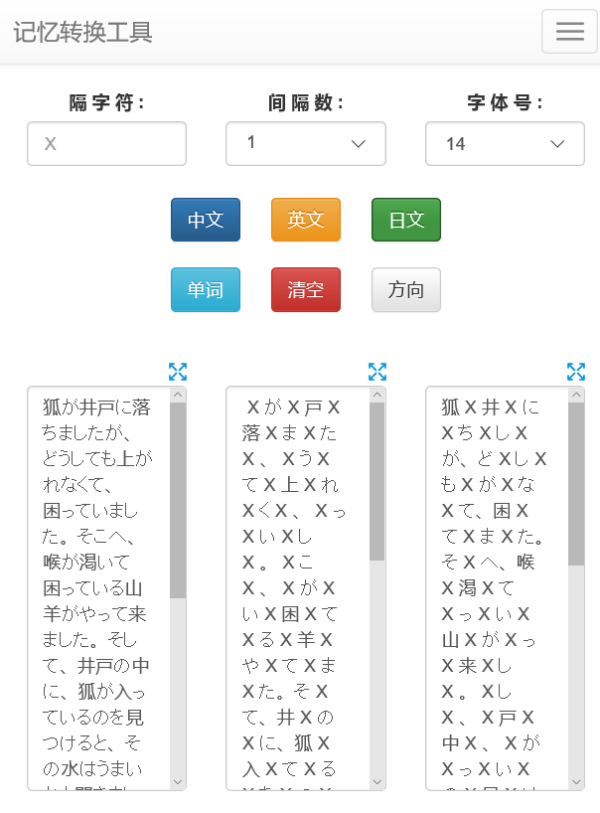The image size is (600, 813).
Task: Open the hamburger navigation menu
Action: click(569, 31)
